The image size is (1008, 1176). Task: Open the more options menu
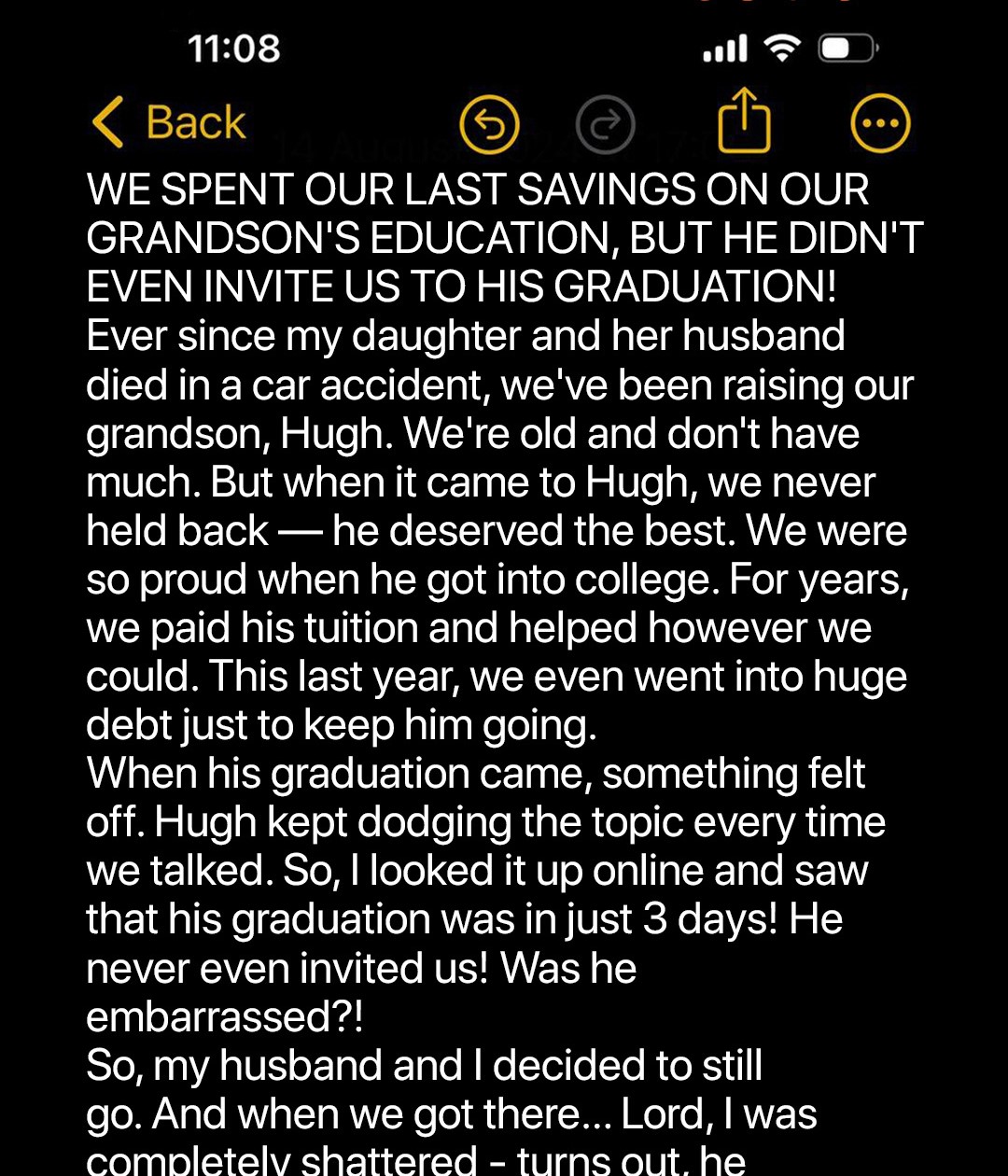(880, 123)
